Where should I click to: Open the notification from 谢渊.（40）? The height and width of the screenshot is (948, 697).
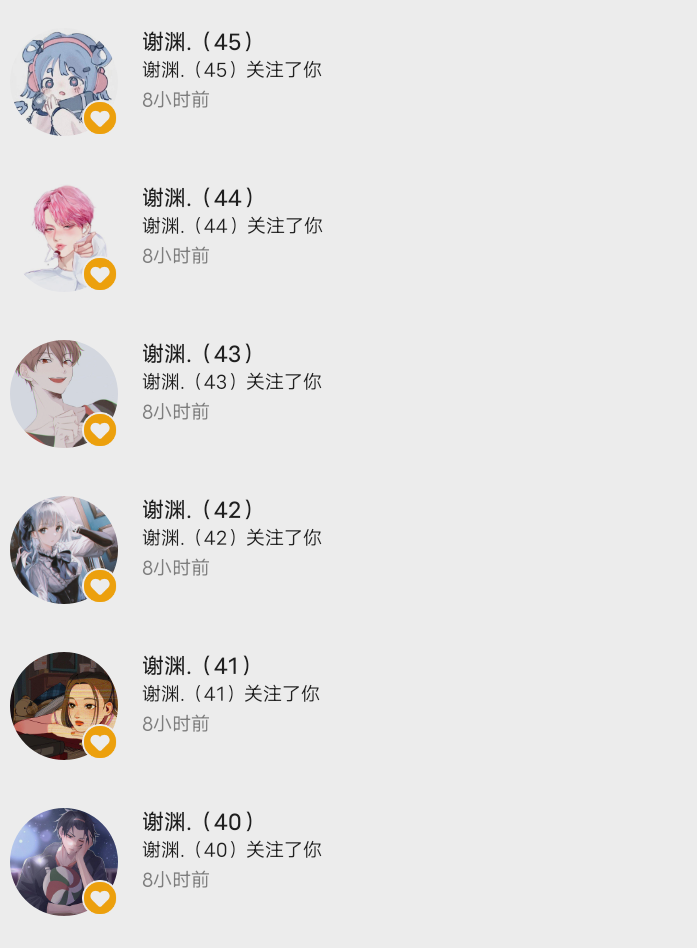pos(232,850)
